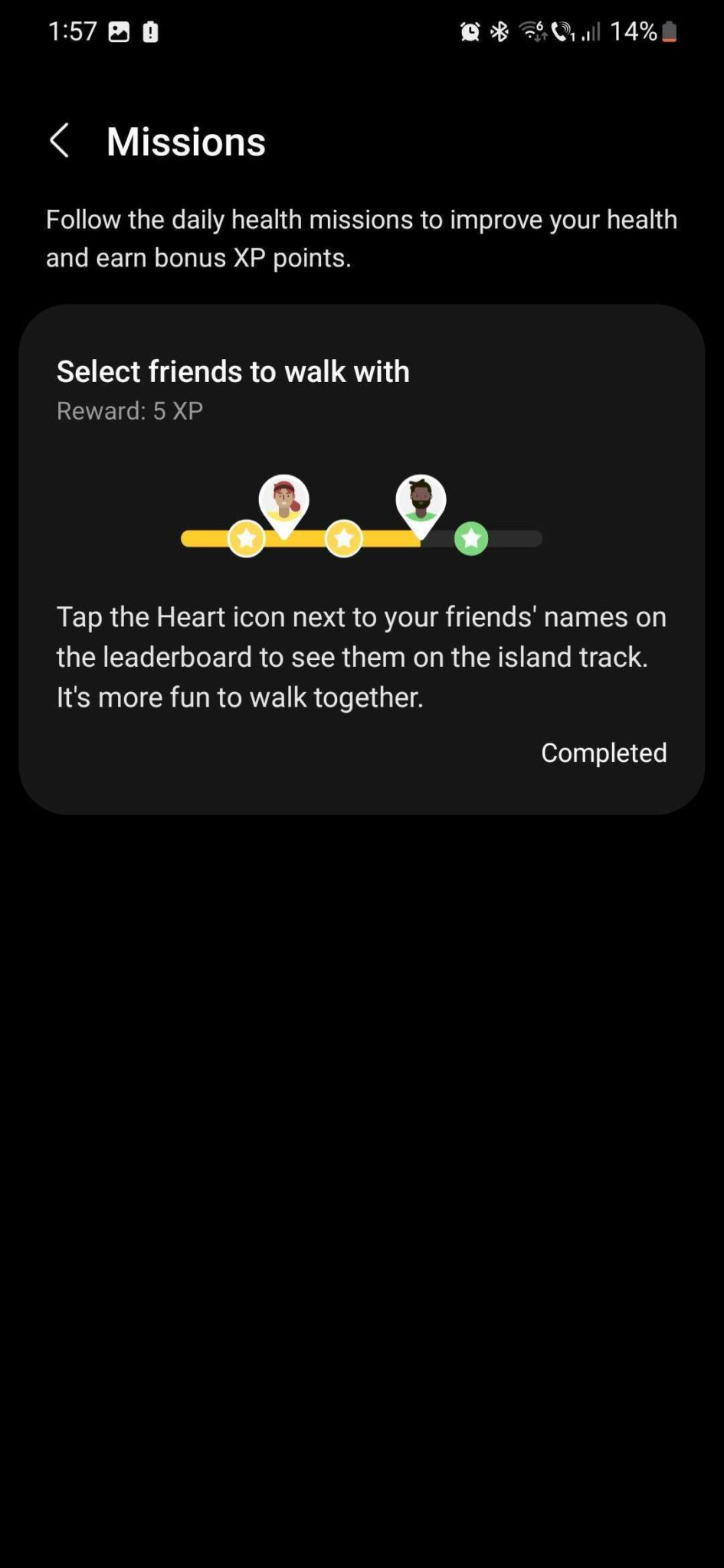
Task: Tap the Completed label on the mission
Action: (604, 753)
